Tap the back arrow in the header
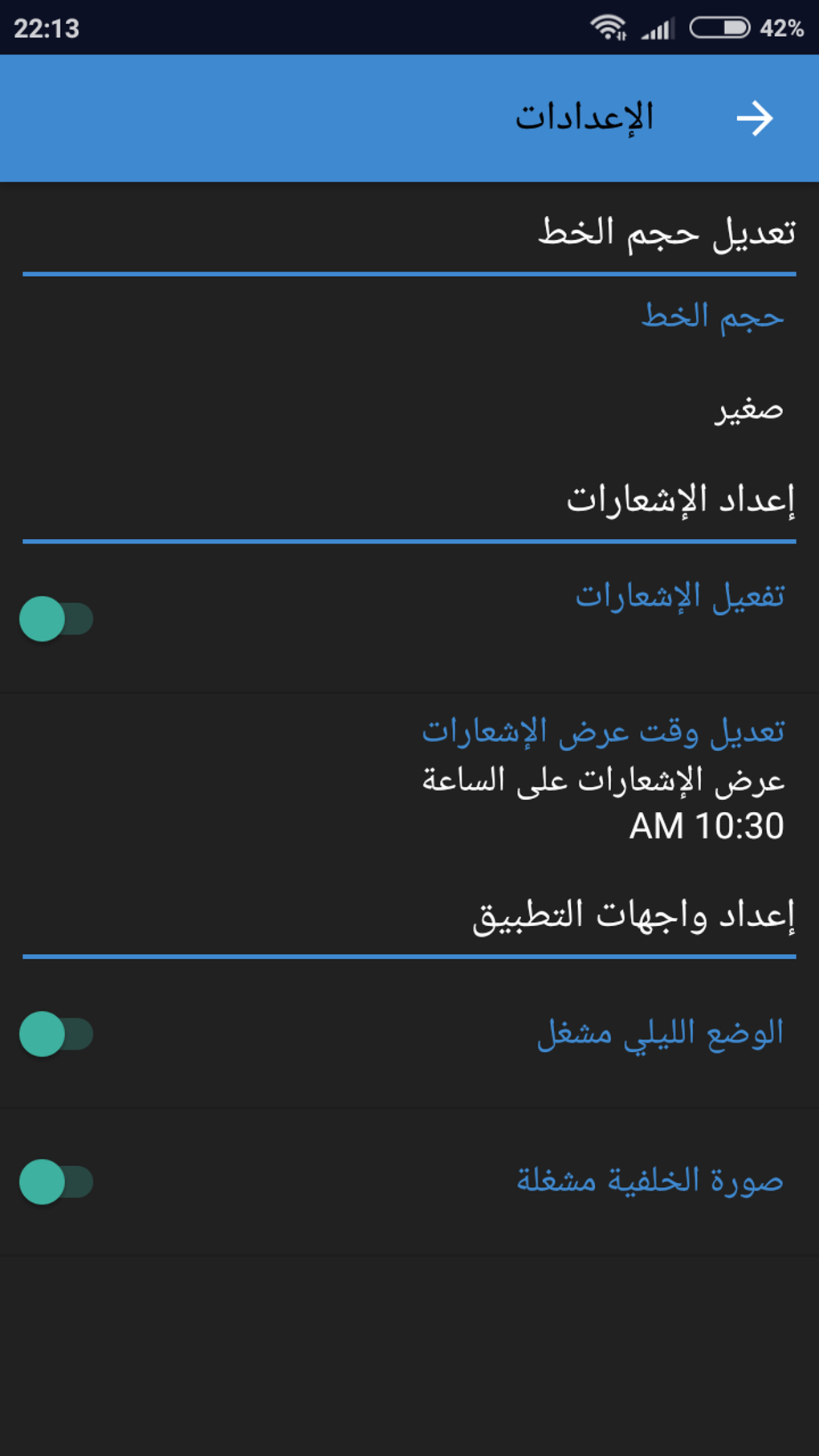819x1456 pixels. coord(754,119)
